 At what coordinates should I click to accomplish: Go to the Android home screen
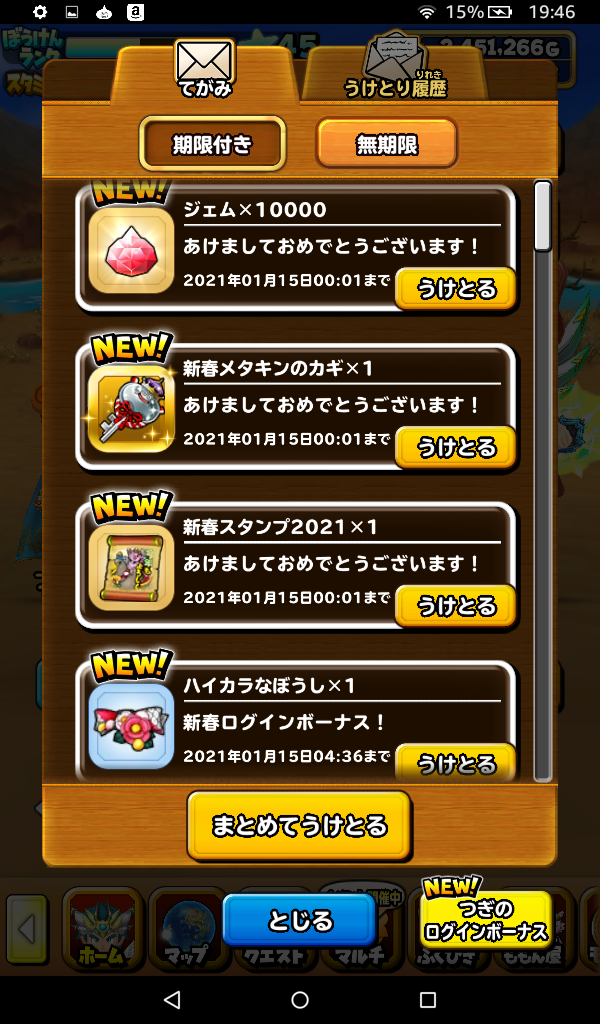[300, 1000]
